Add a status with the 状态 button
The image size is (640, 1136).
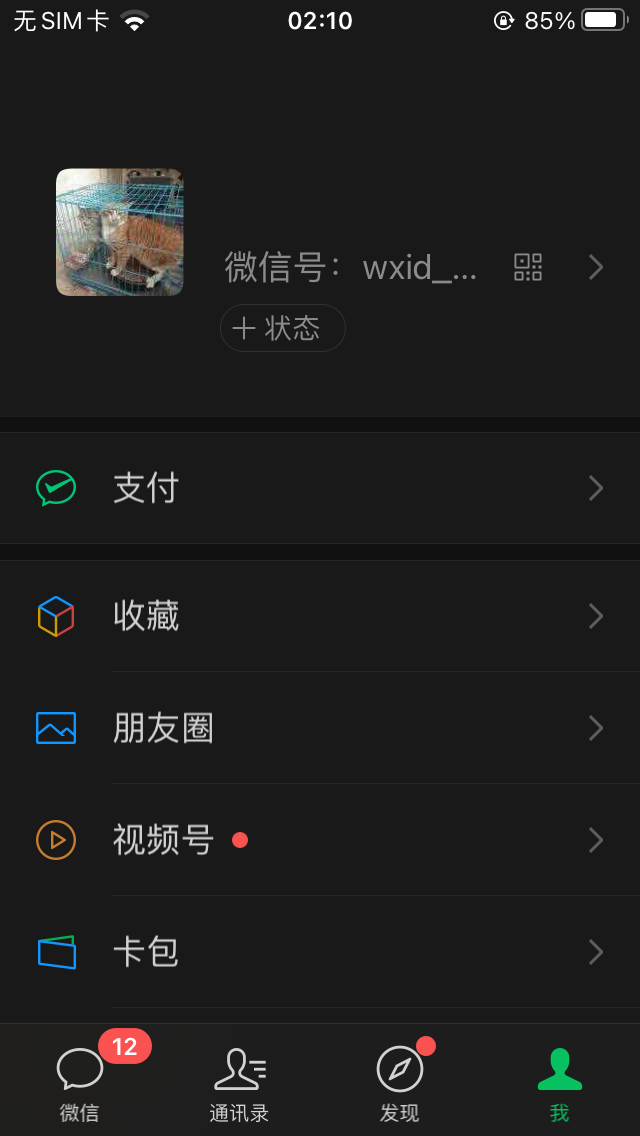(x=283, y=328)
